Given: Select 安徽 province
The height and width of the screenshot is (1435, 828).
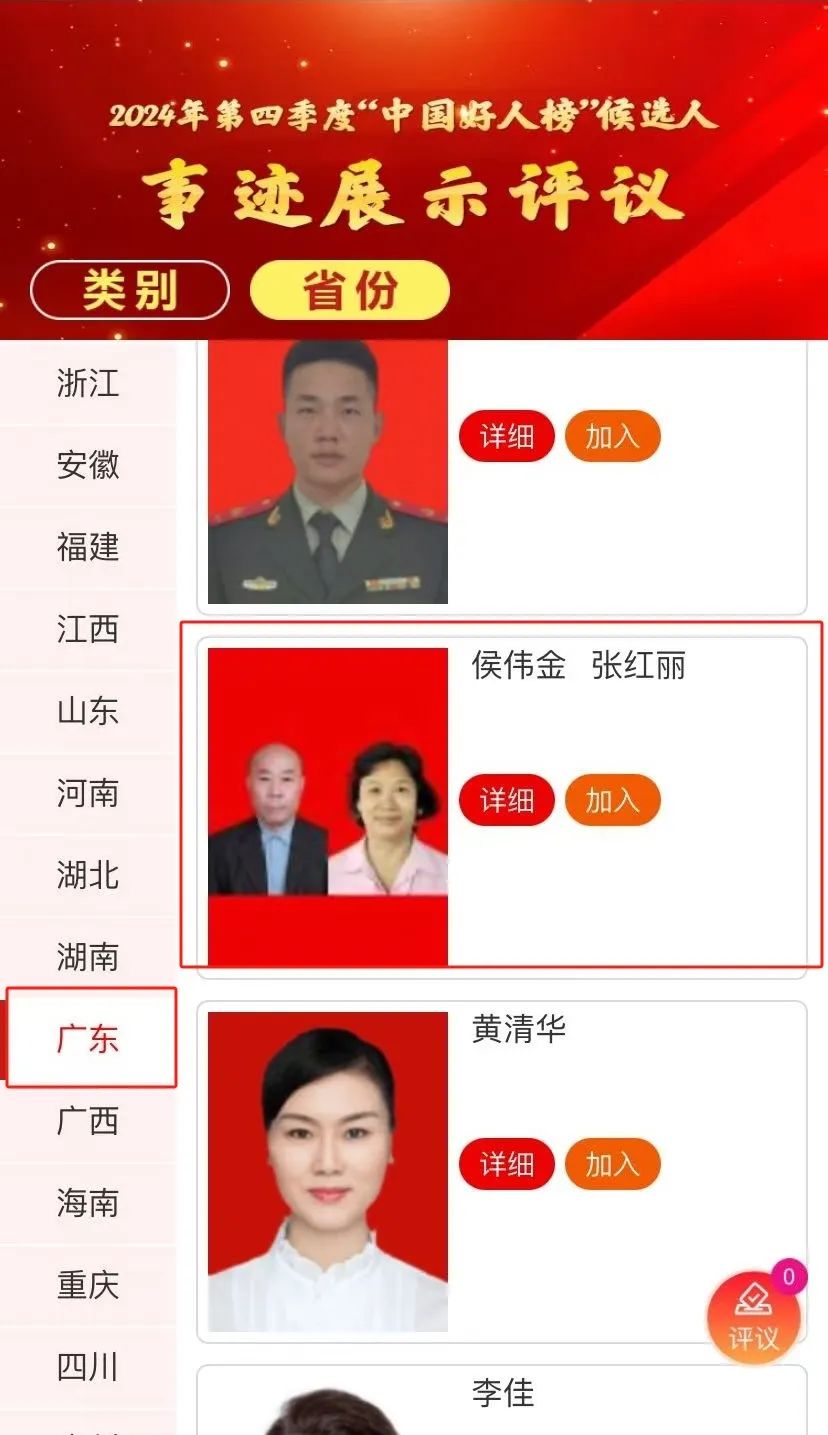Looking at the screenshot, I should [88, 465].
